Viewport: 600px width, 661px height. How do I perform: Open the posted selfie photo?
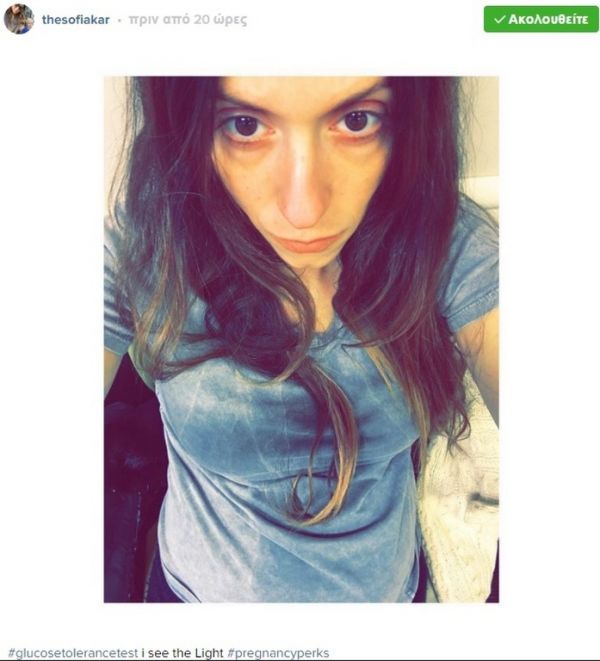(301, 339)
